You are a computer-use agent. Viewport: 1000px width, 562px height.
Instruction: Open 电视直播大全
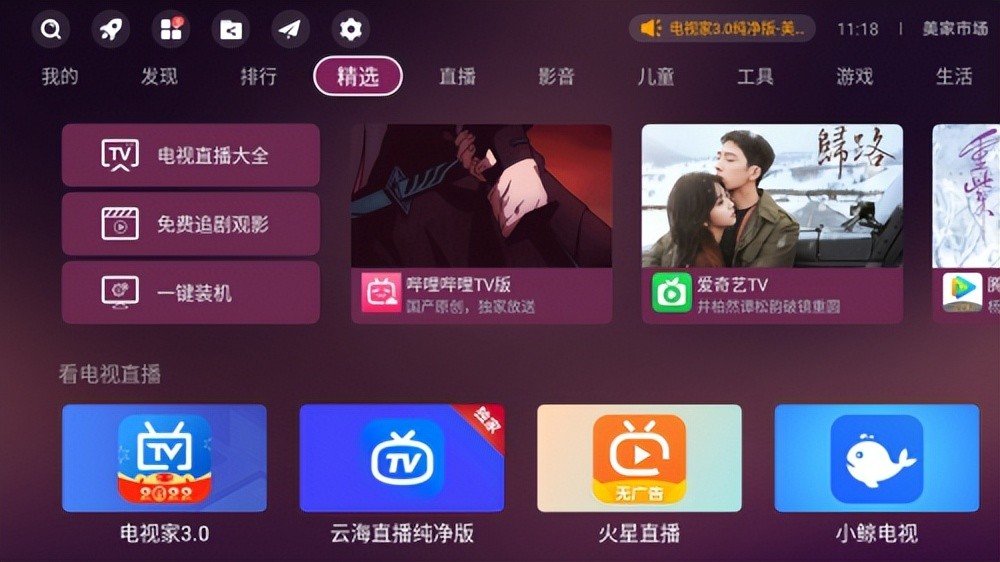(191, 155)
